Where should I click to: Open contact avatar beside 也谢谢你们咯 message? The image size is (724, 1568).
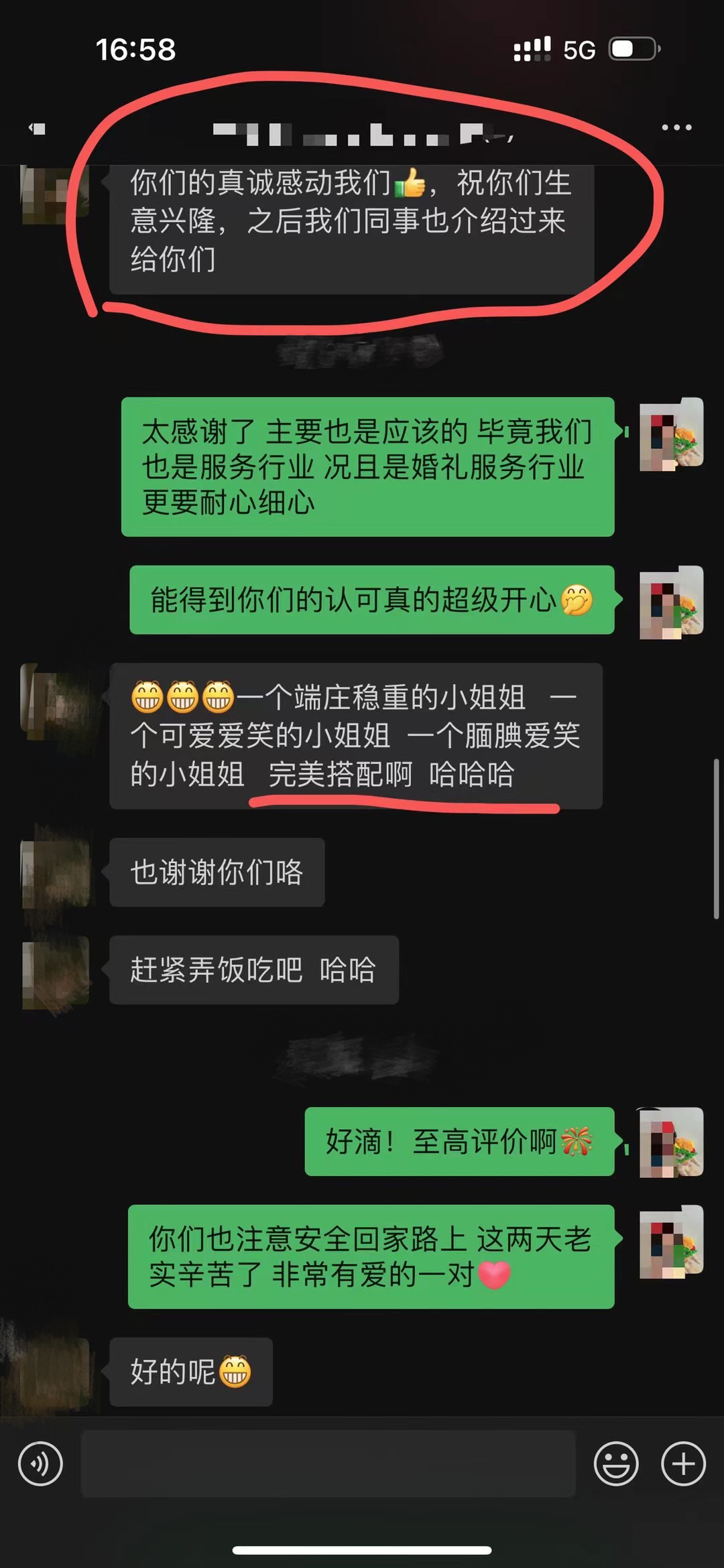pyautogui.click(x=56, y=872)
